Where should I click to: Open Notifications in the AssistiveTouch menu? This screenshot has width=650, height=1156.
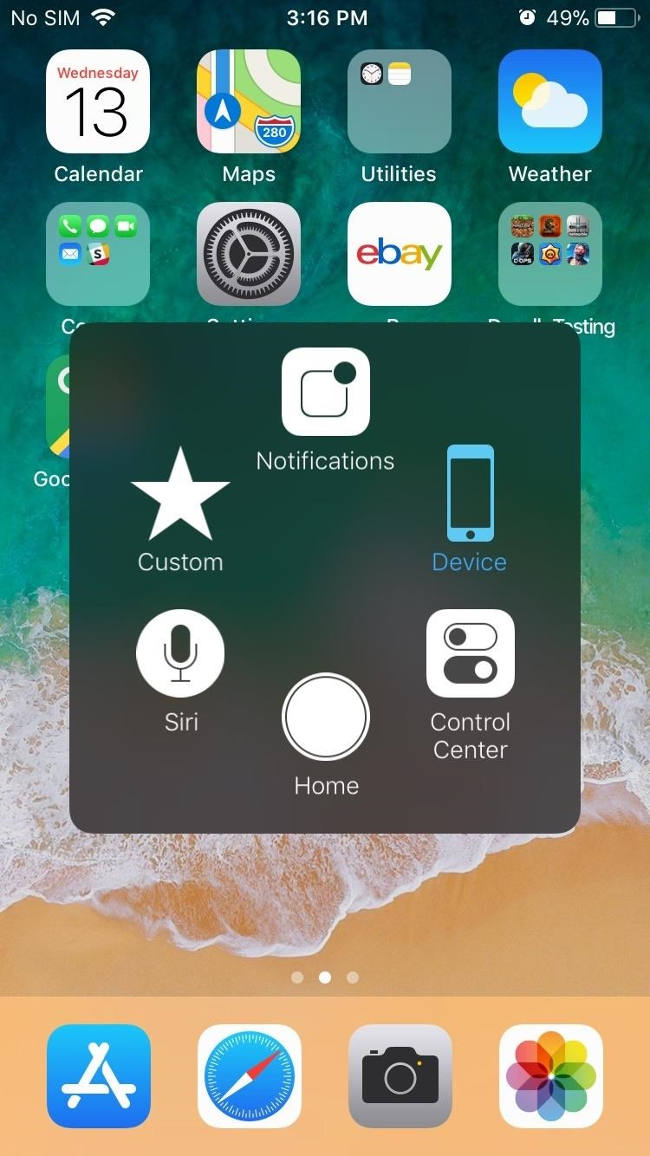[x=325, y=392]
